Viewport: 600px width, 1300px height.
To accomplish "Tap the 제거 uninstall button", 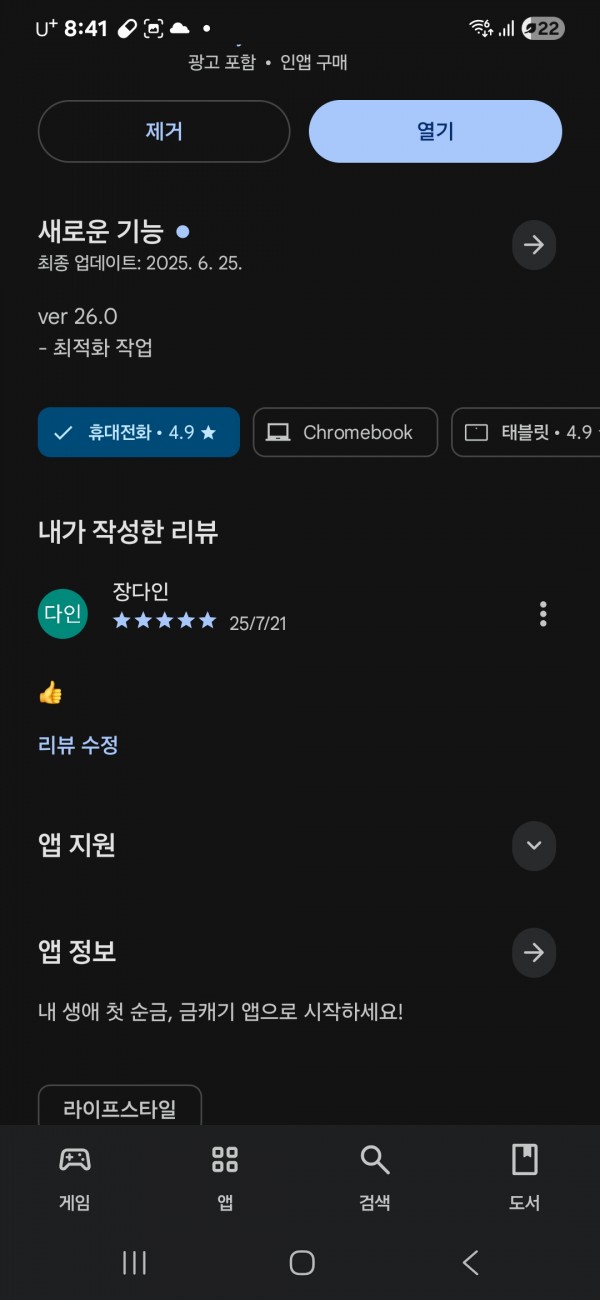I will coord(164,131).
